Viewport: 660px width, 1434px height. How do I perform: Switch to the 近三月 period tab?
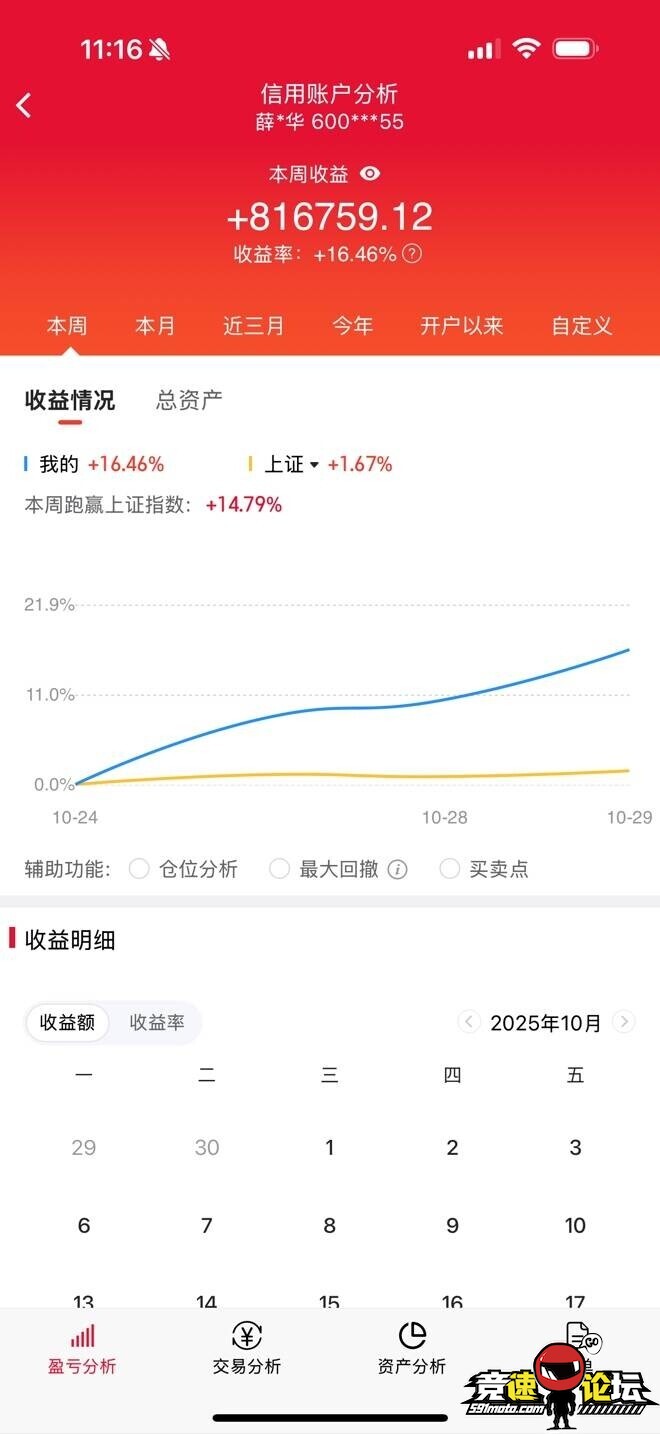tap(253, 326)
